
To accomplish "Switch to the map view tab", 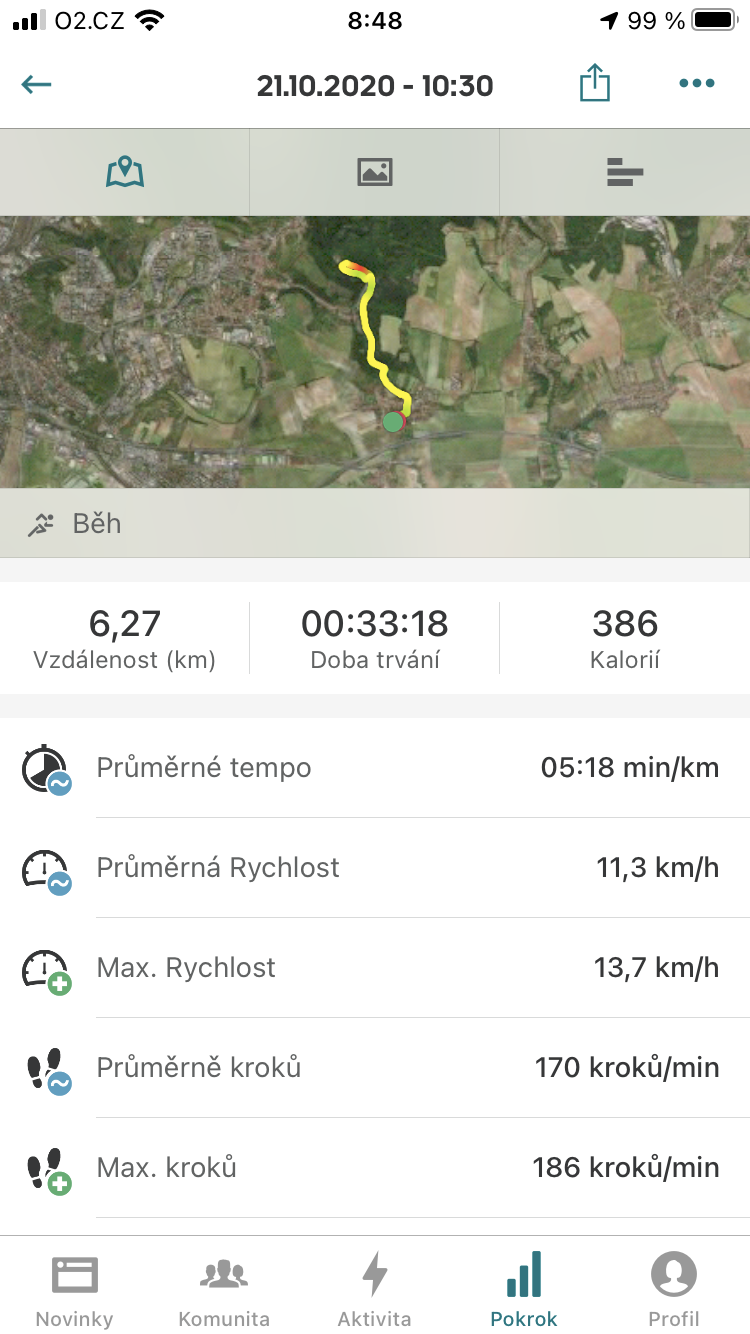I will [x=125, y=172].
